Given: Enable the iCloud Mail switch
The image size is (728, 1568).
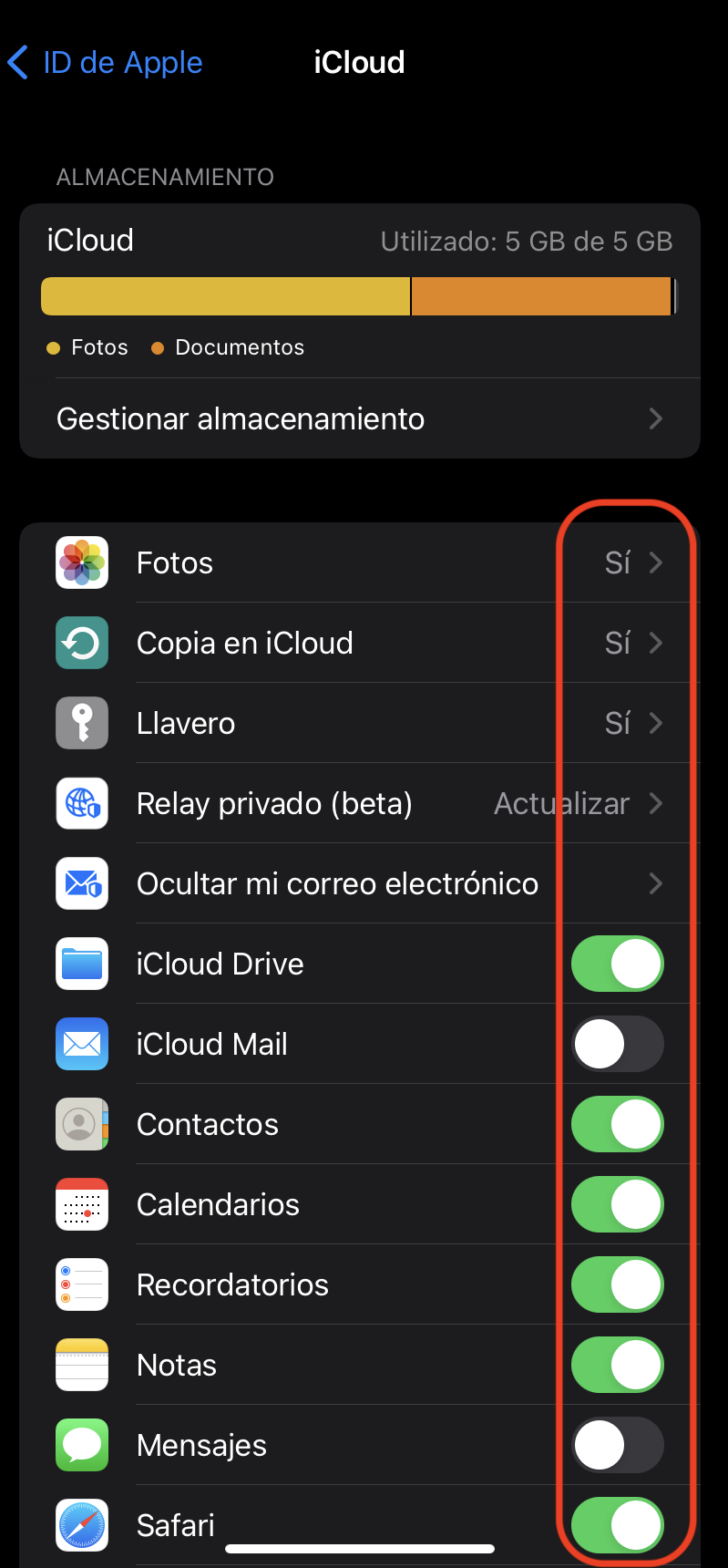Looking at the screenshot, I should click(x=618, y=1044).
